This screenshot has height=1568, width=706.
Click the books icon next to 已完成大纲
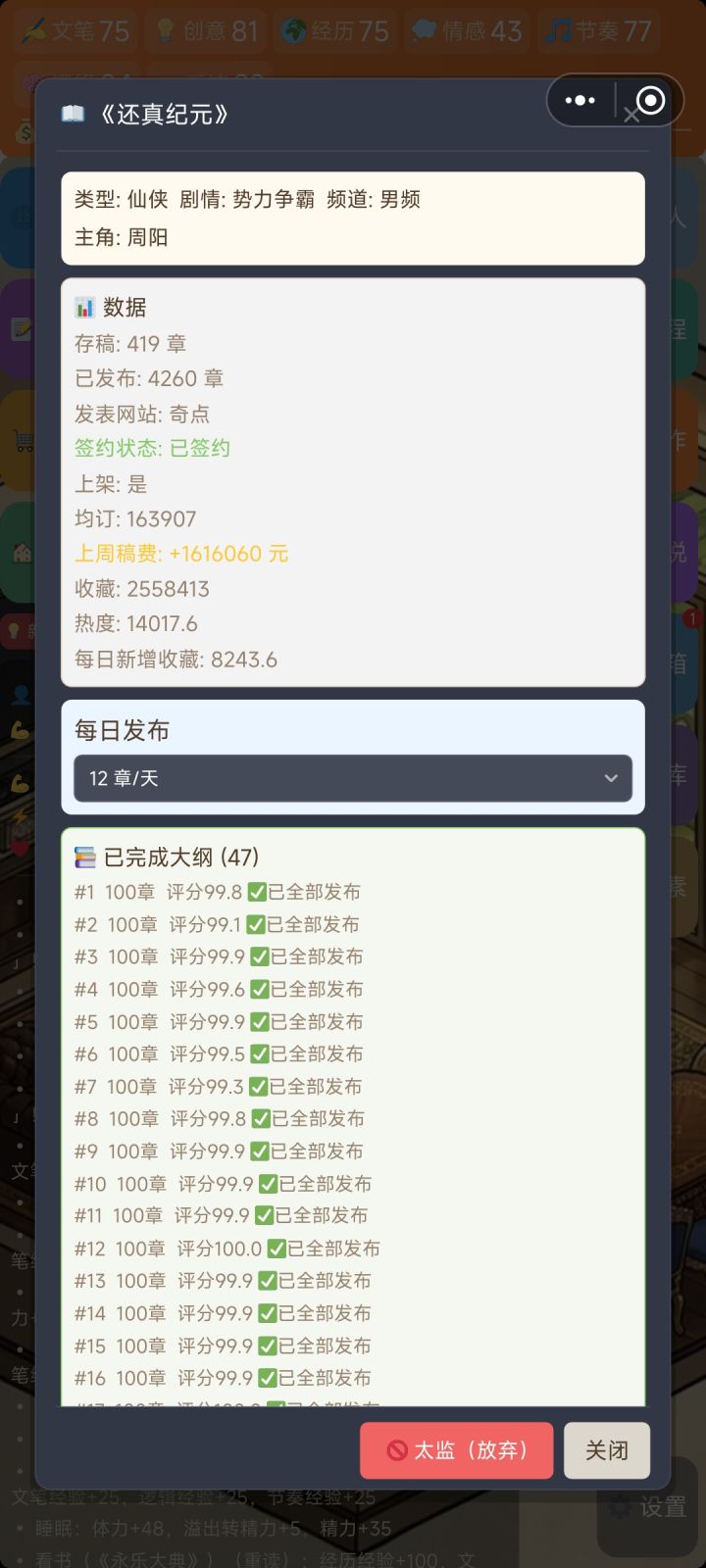(x=87, y=856)
